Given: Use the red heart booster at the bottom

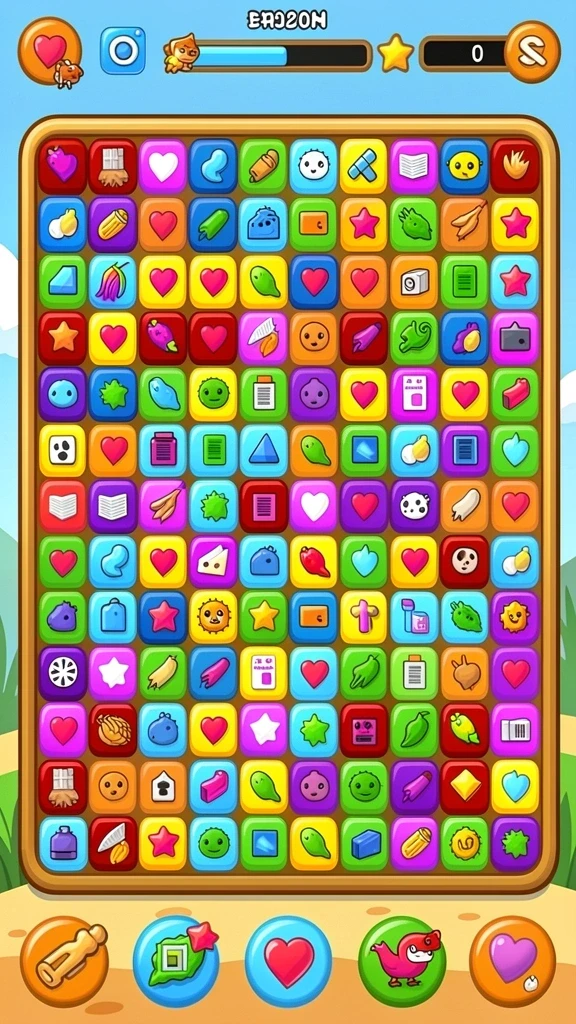Looking at the screenshot, I should coord(289,960).
